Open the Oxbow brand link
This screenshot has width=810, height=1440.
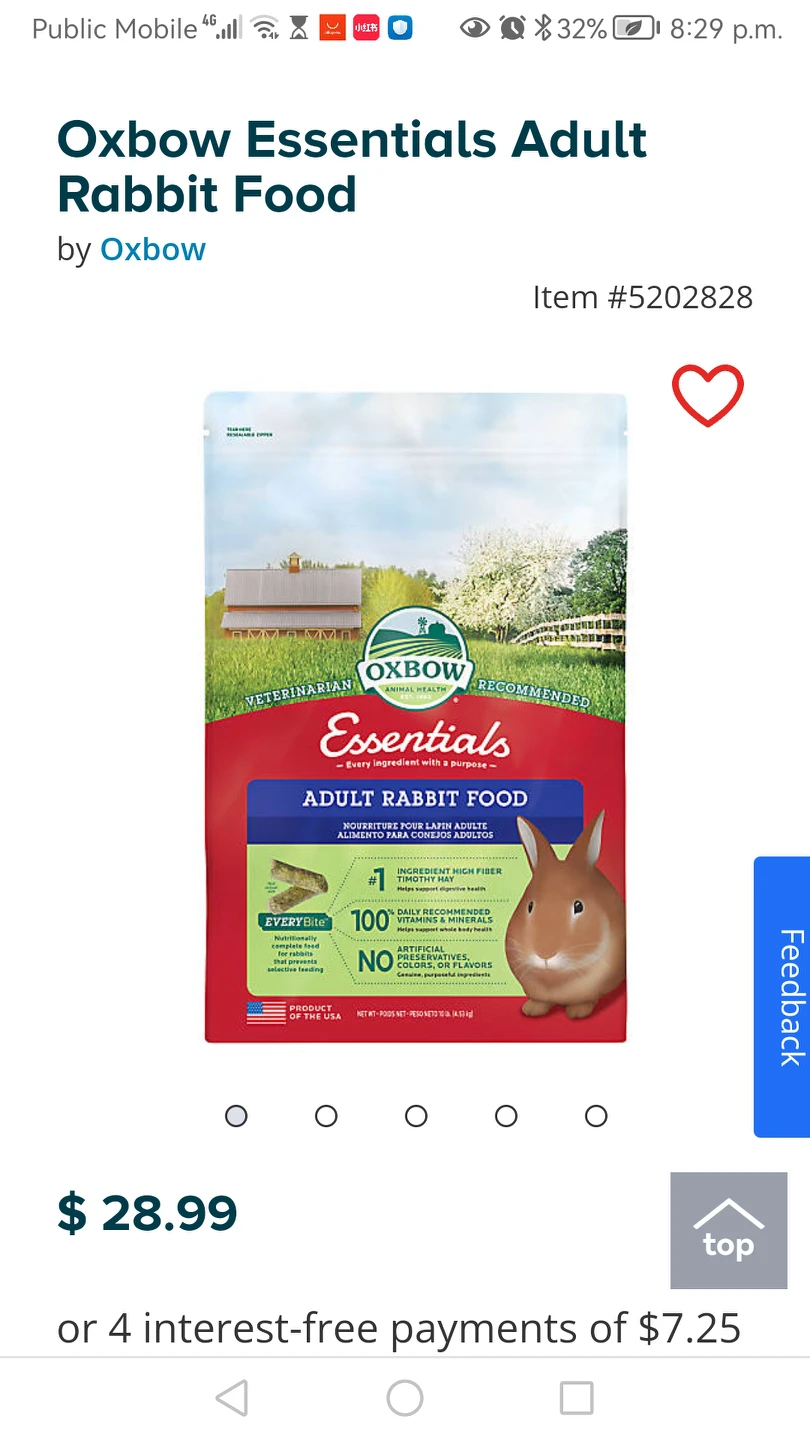tap(152, 249)
